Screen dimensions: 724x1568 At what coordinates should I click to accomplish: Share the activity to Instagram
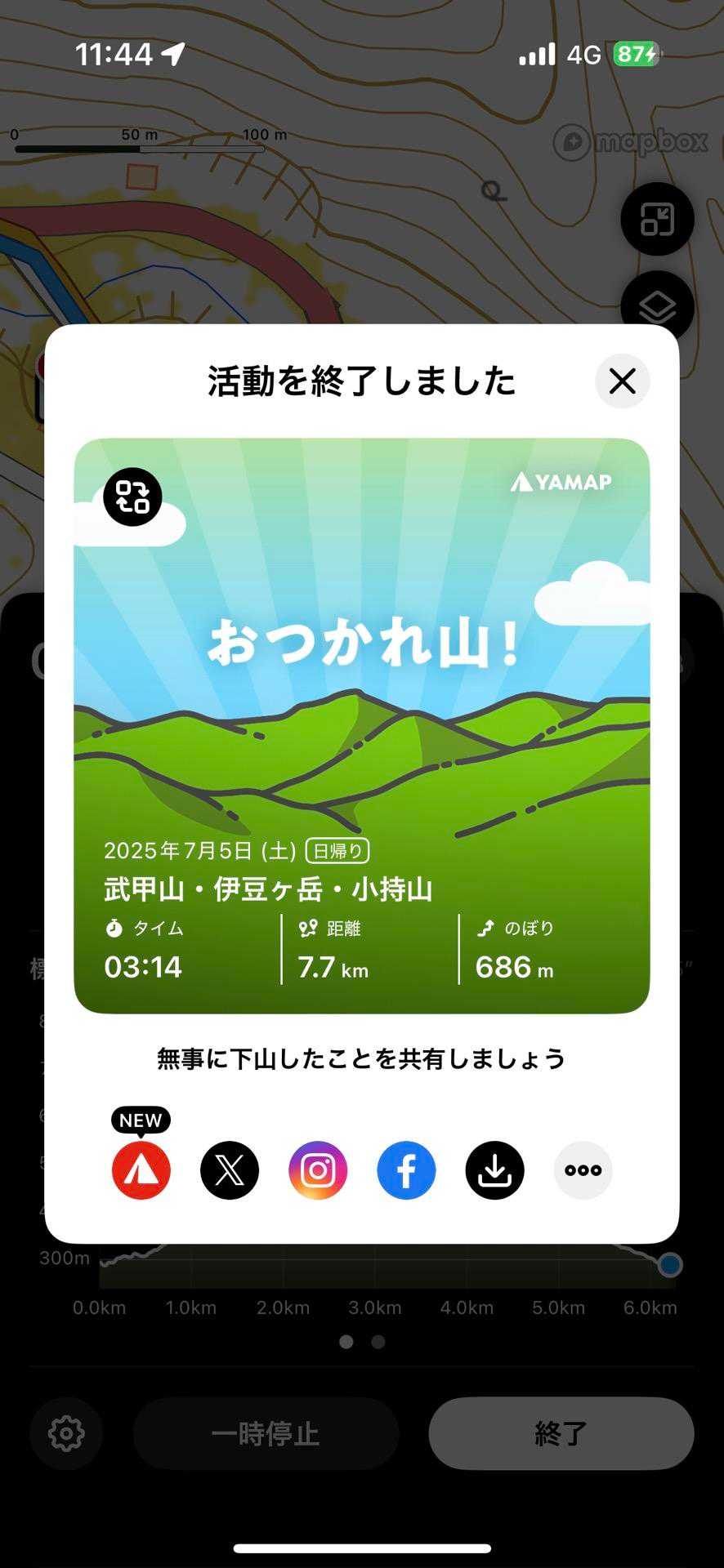tap(318, 1169)
